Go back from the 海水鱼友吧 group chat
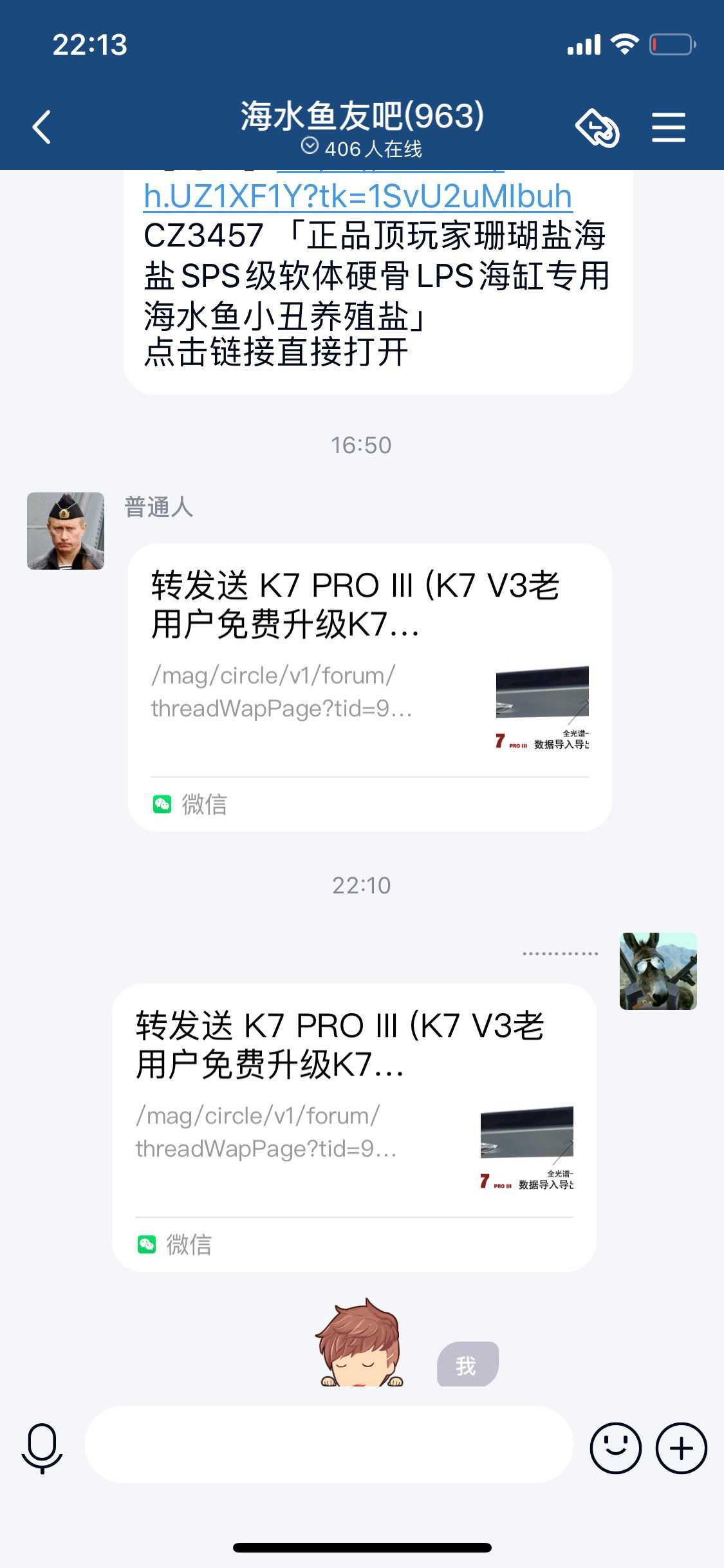 point(42,127)
